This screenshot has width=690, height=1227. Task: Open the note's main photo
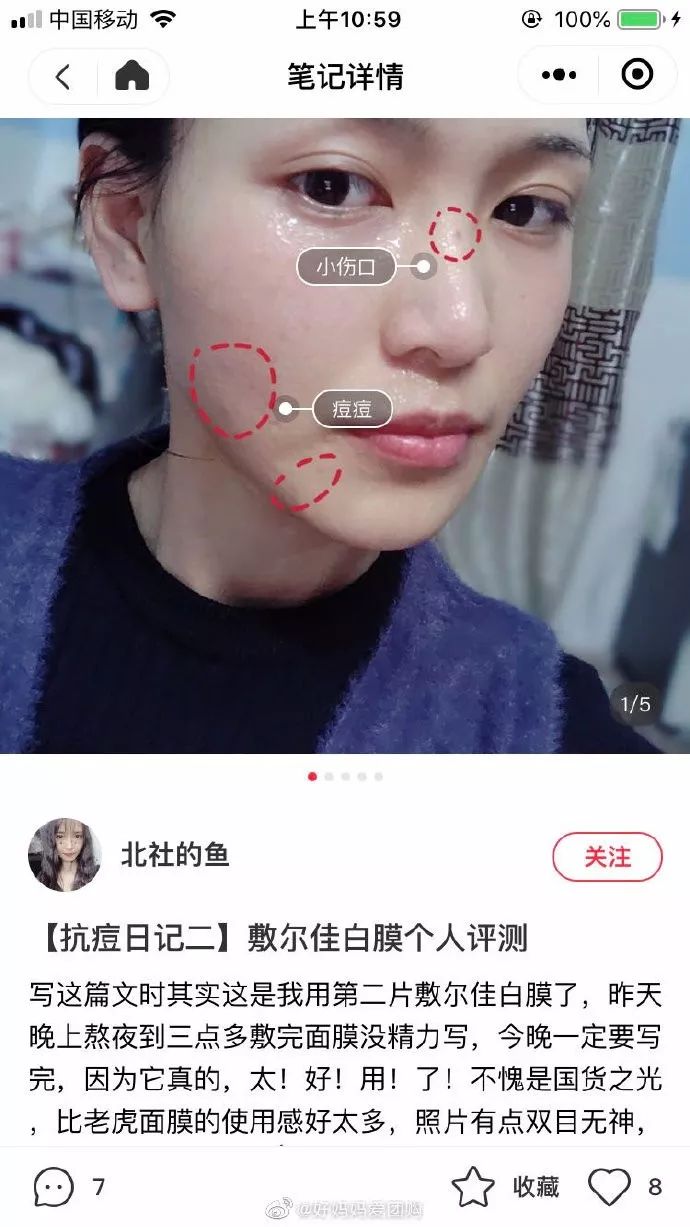(345, 435)
